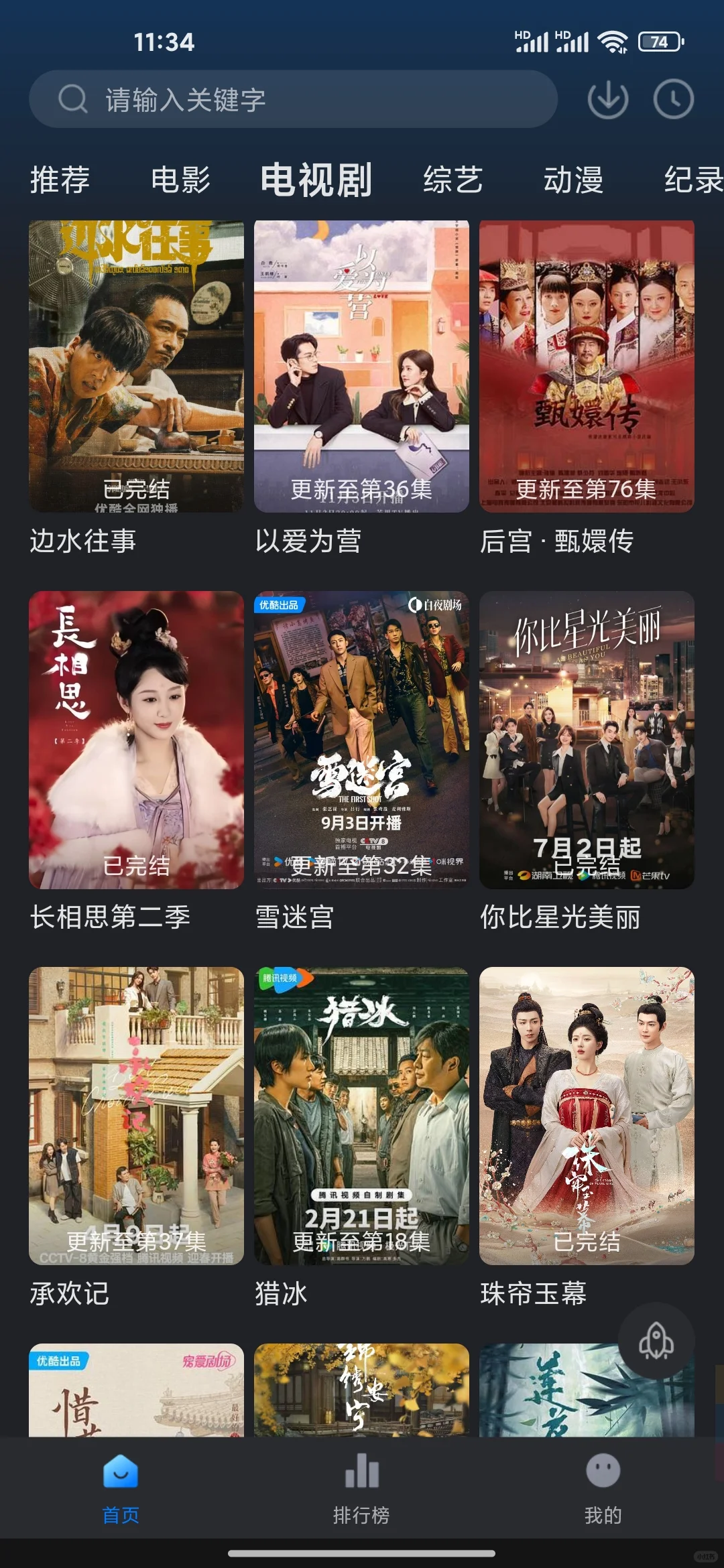Tap the rocket back-to-top button
This screenshot has height=1568, width=724.
(x=656, y=1341)
